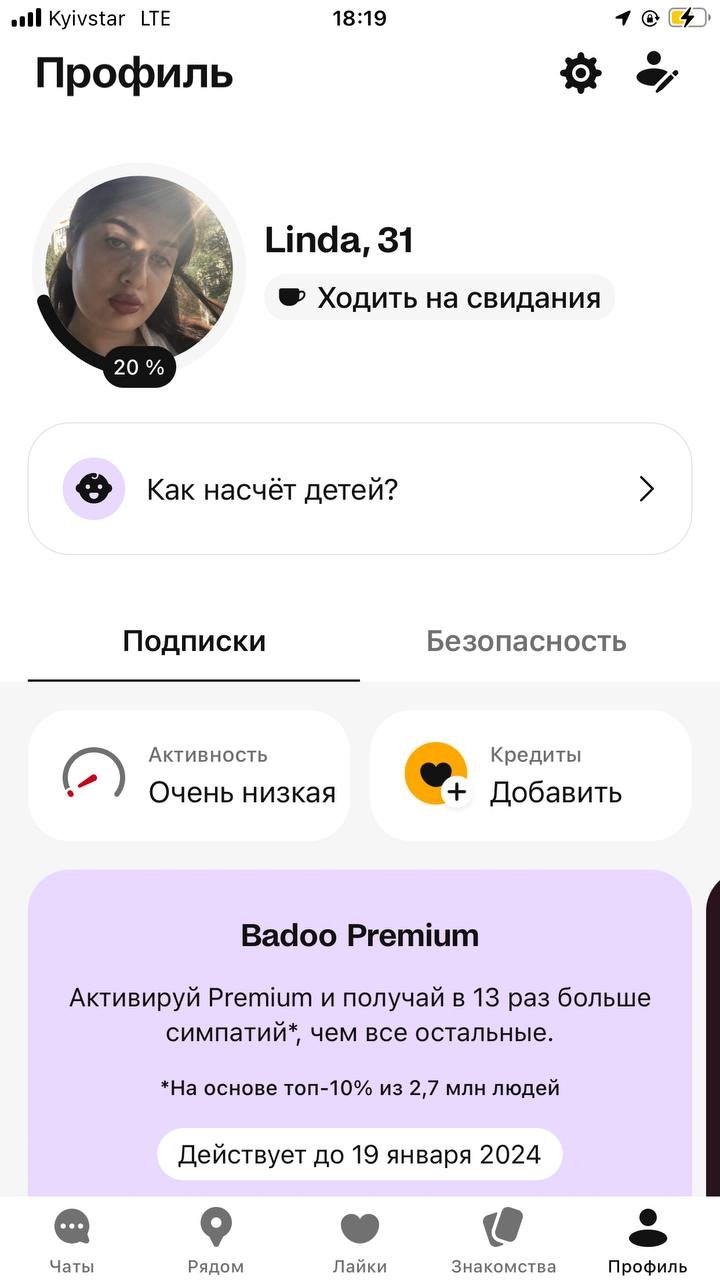Switch to the Знакомства tab
This screenshot has height=1280, width=720.
(504, 1240)
